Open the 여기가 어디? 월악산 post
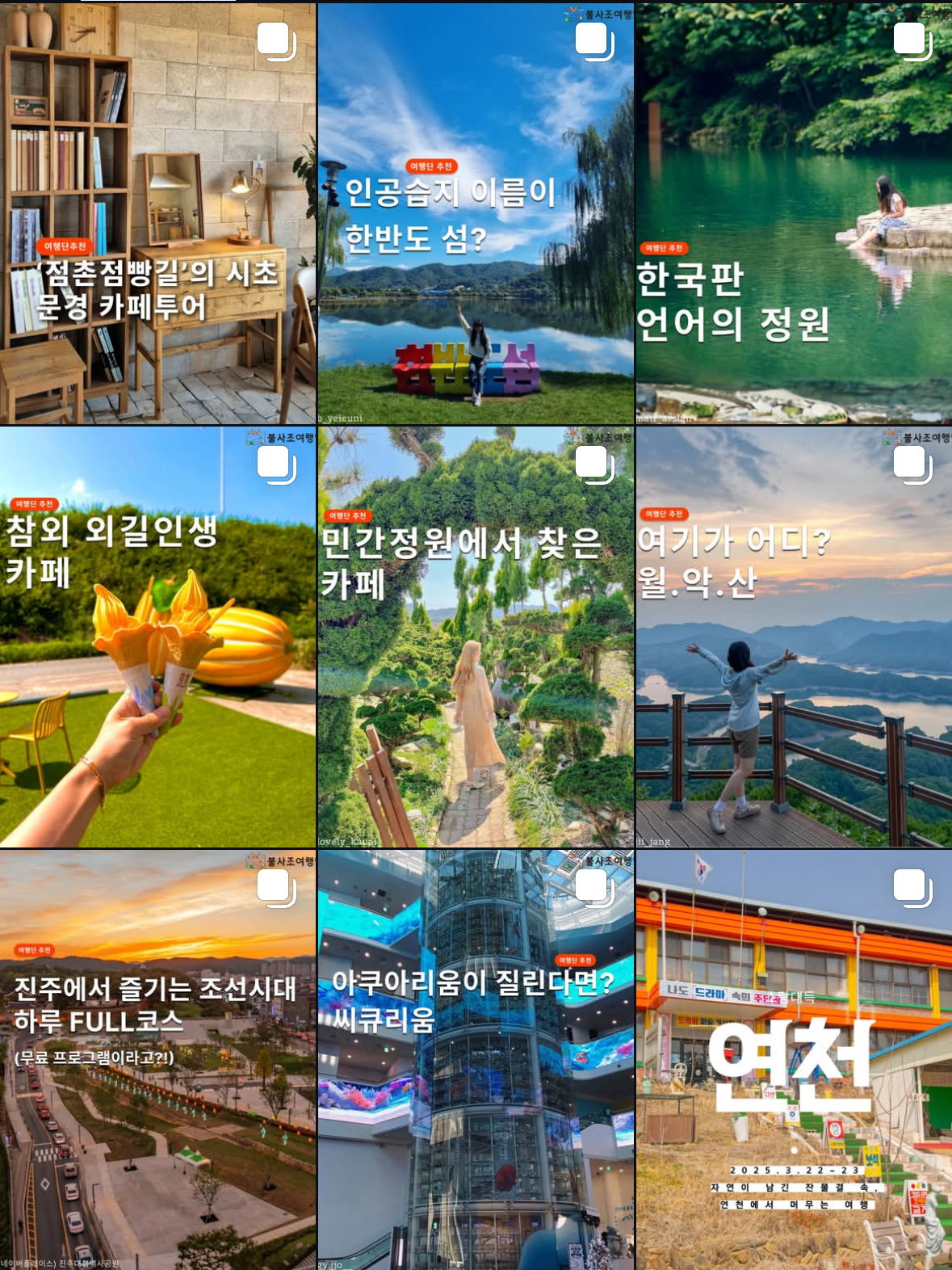Screen dimensions: 952x1270 (x=794, y=637)
